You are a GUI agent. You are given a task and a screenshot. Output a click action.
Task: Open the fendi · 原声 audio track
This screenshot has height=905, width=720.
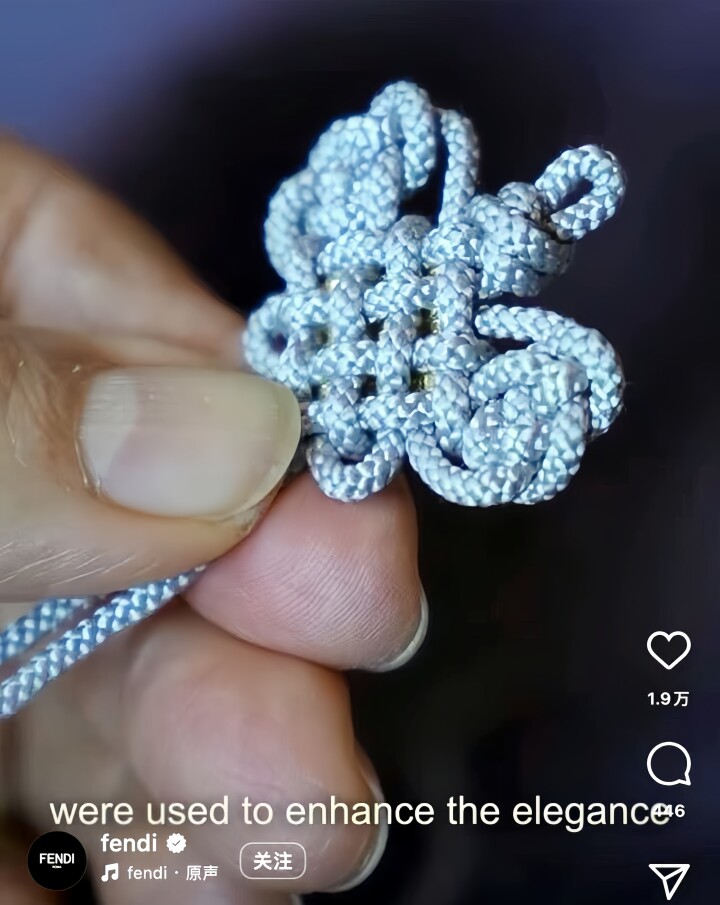pos(160,873)
